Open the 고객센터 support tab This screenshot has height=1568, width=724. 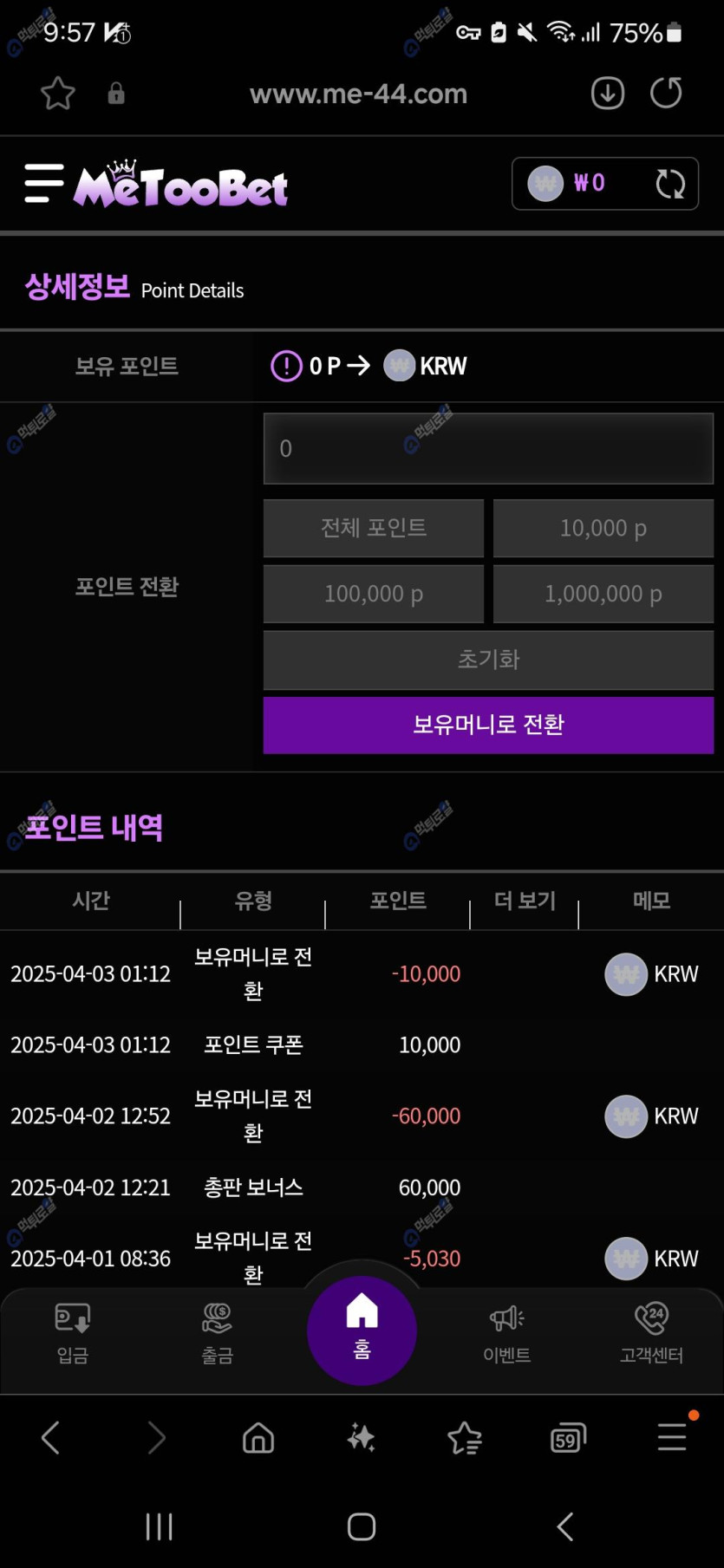pyautogui.click(x=651, y=1332)
